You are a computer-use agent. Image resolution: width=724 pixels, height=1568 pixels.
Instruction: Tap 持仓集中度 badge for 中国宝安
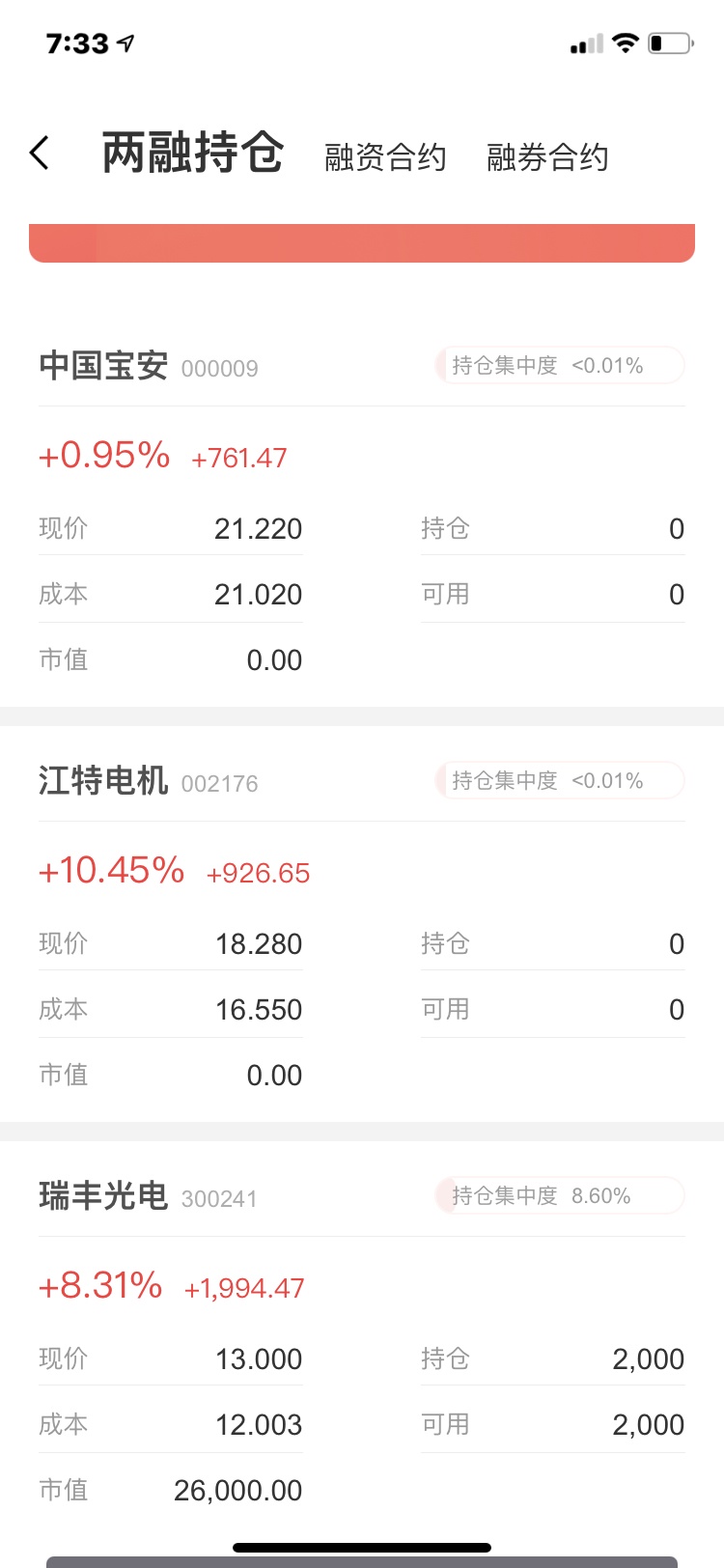(x=560, y=365)
